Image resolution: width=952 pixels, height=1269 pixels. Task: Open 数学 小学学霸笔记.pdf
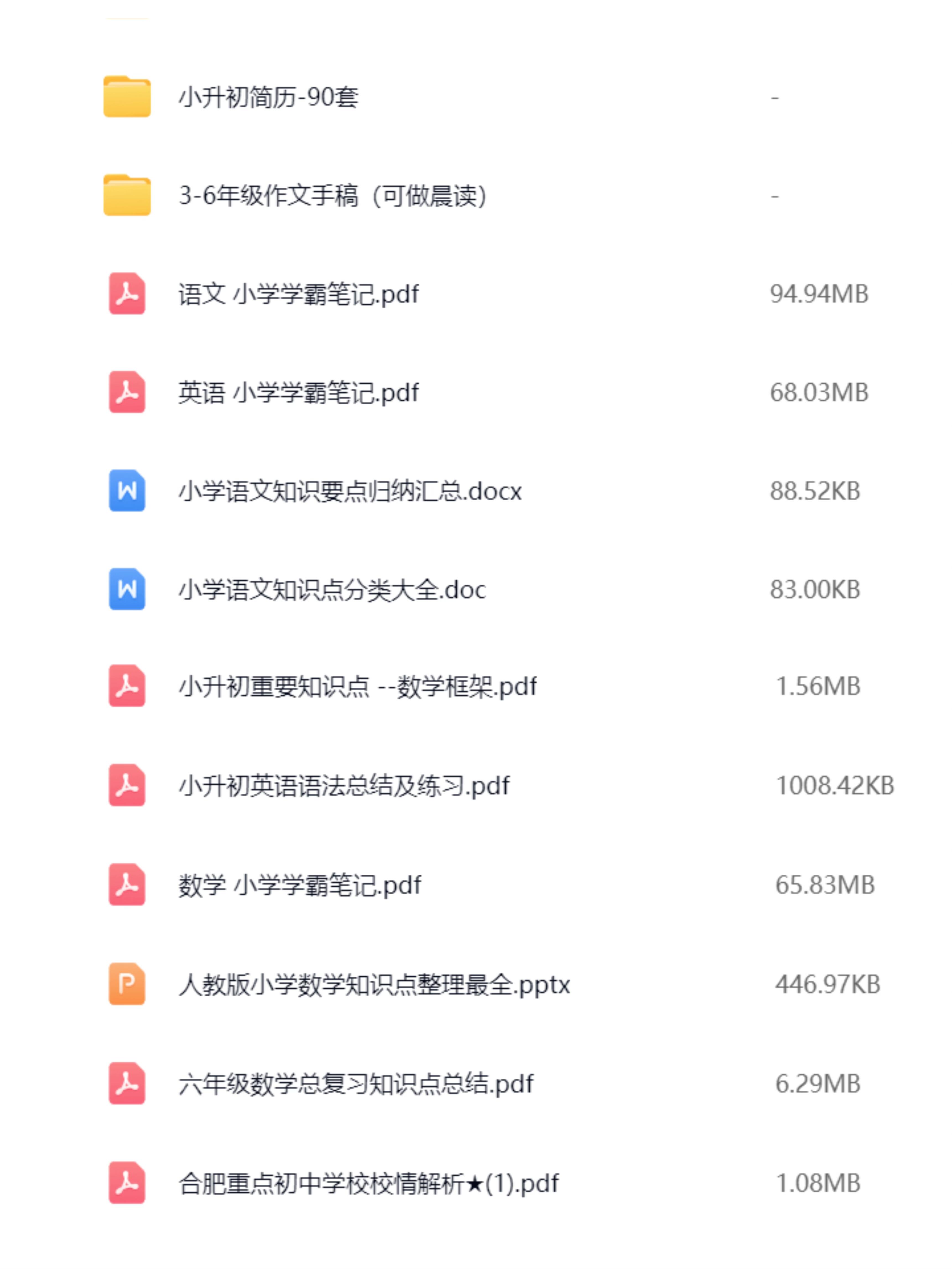click(x=300, y=885)
